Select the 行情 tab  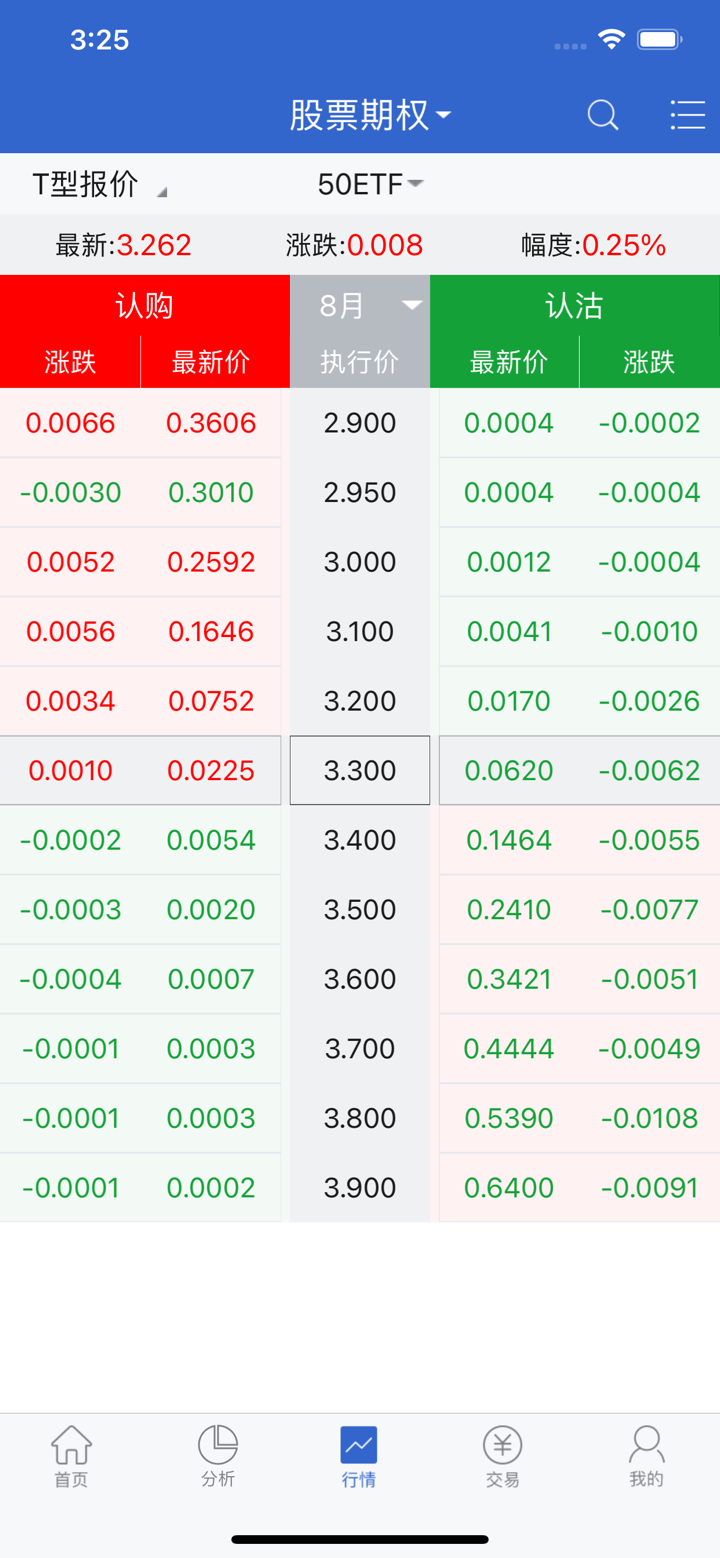359,1456
